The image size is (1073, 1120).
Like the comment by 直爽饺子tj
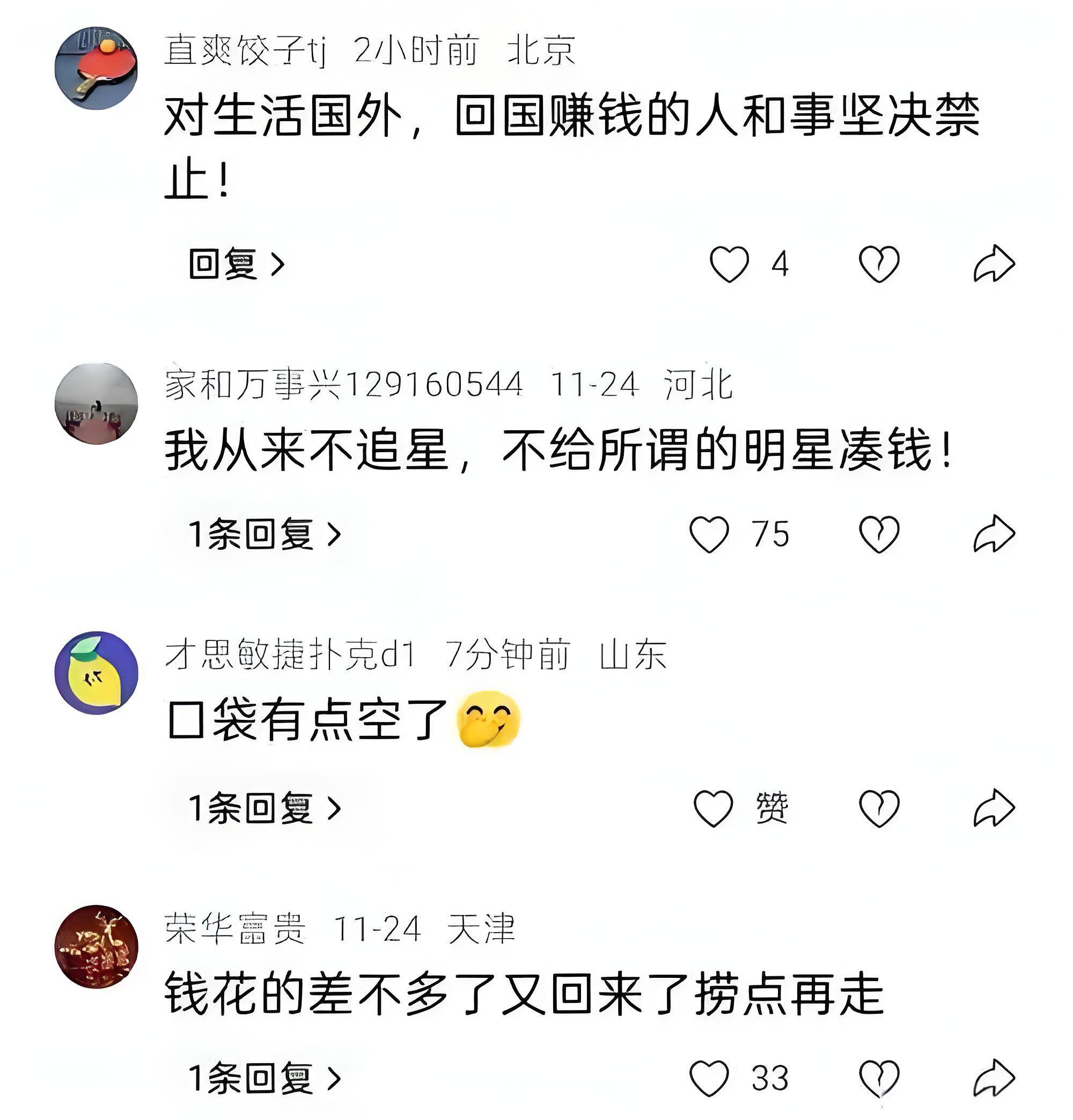tap(729, 264)
